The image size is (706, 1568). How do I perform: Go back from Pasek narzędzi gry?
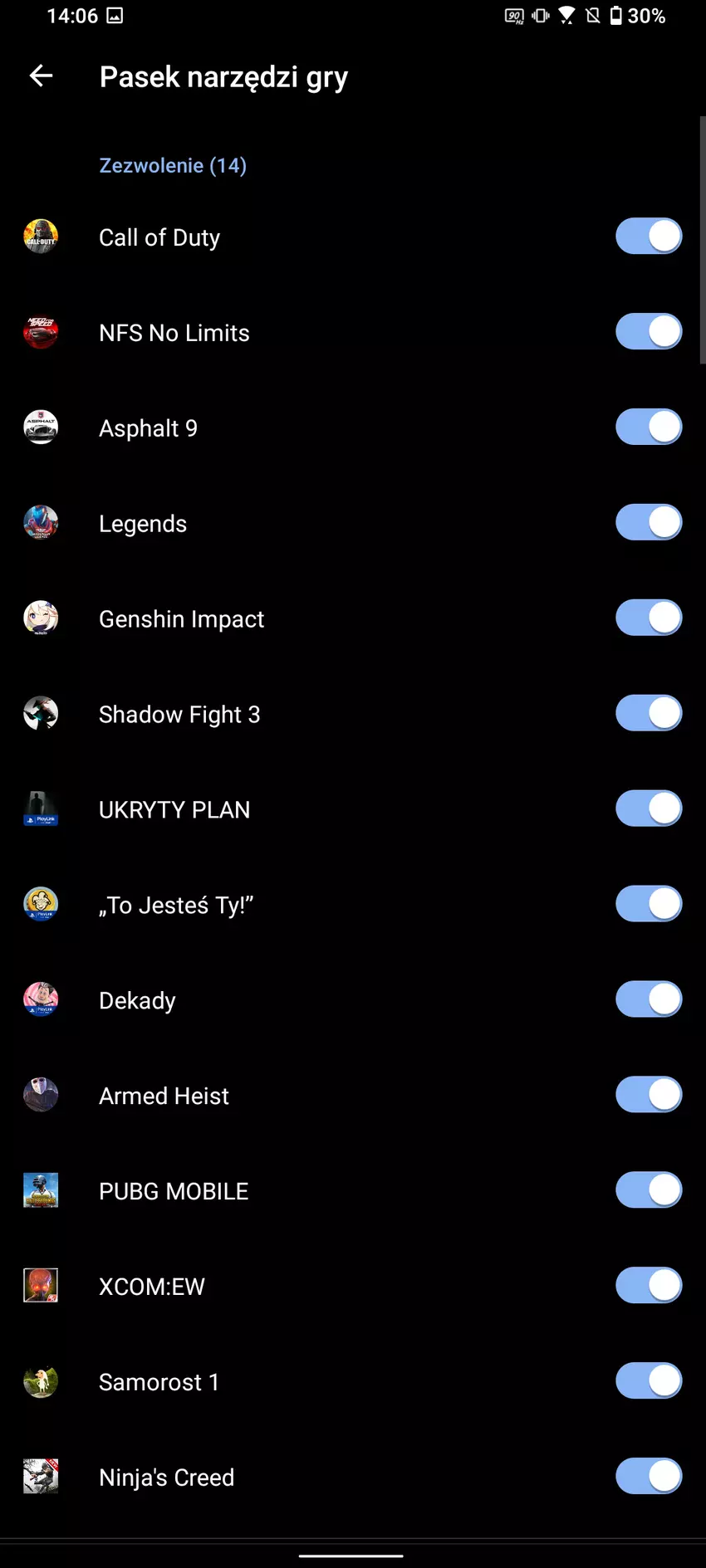[41, 76]
